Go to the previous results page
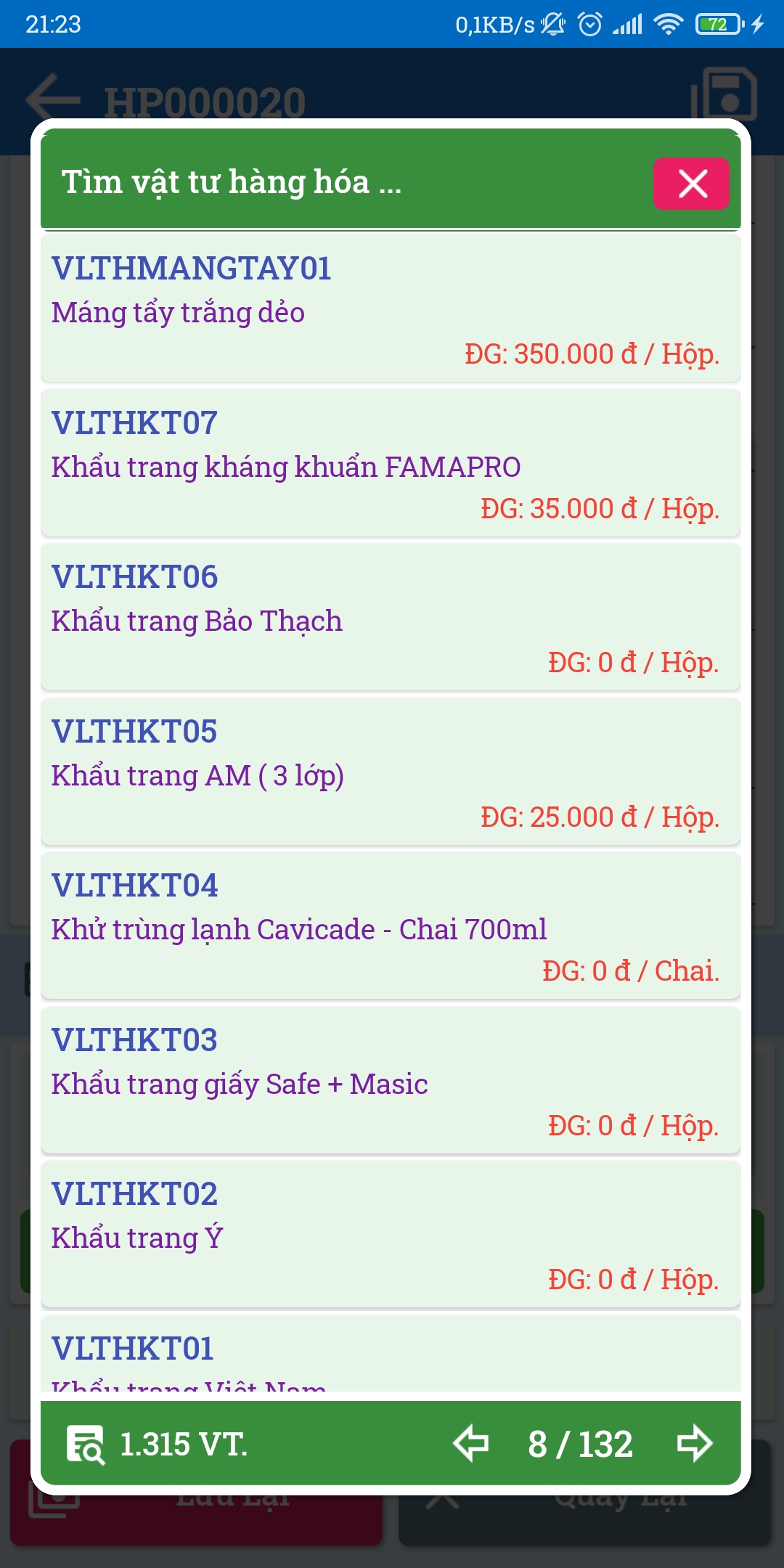The image size is (784, 1568). click(471, 1443)
